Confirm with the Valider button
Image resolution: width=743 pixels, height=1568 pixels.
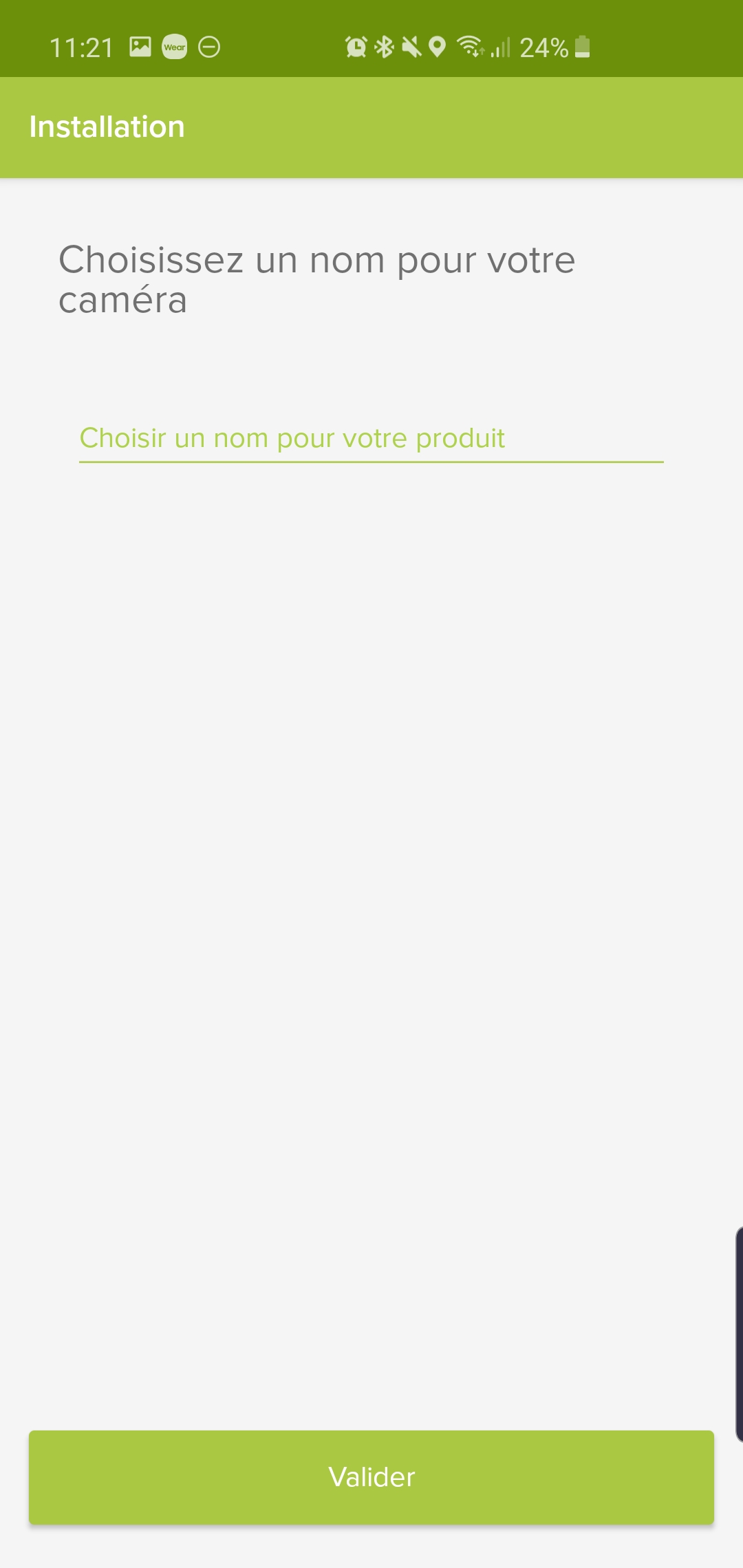pyautogui.click(x=371, y=1477)
